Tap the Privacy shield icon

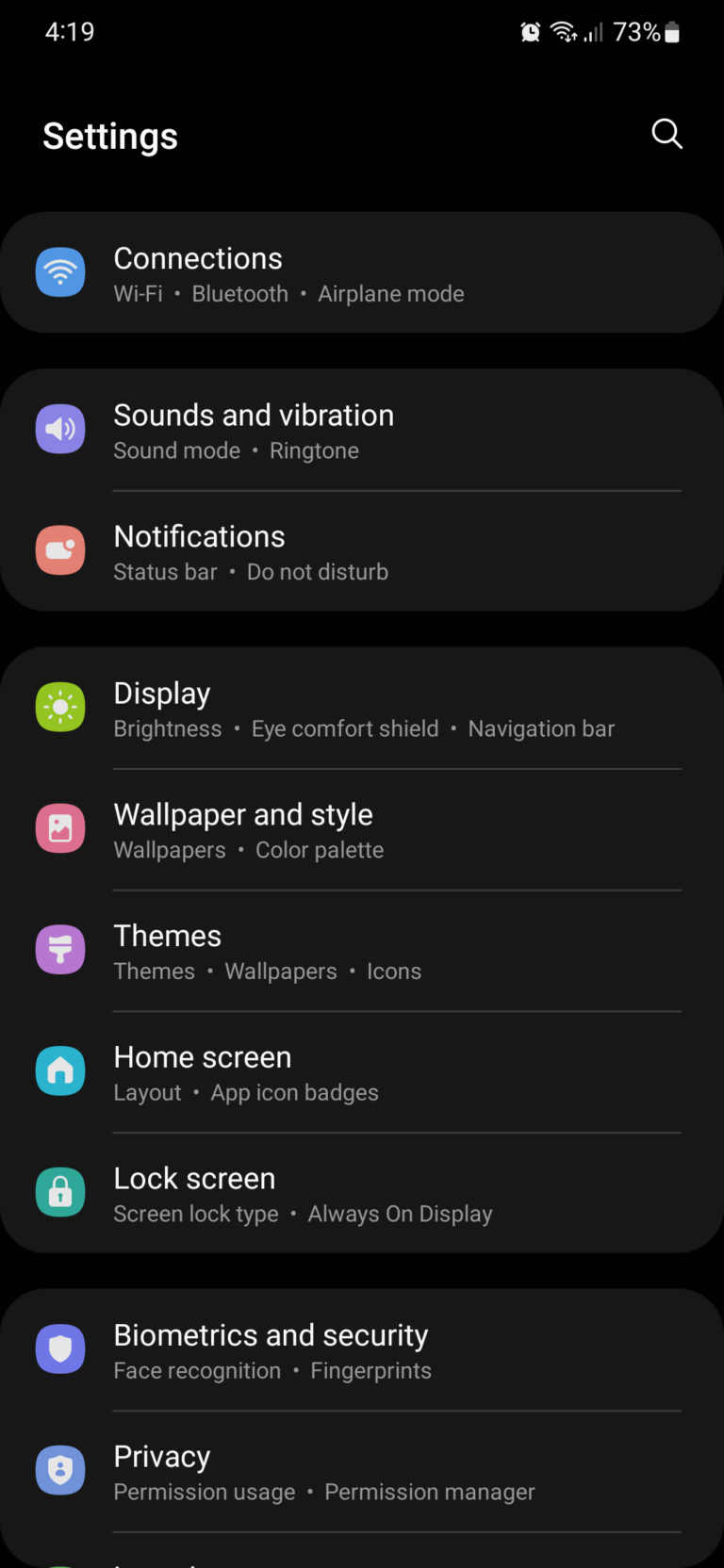point(60,1470)
